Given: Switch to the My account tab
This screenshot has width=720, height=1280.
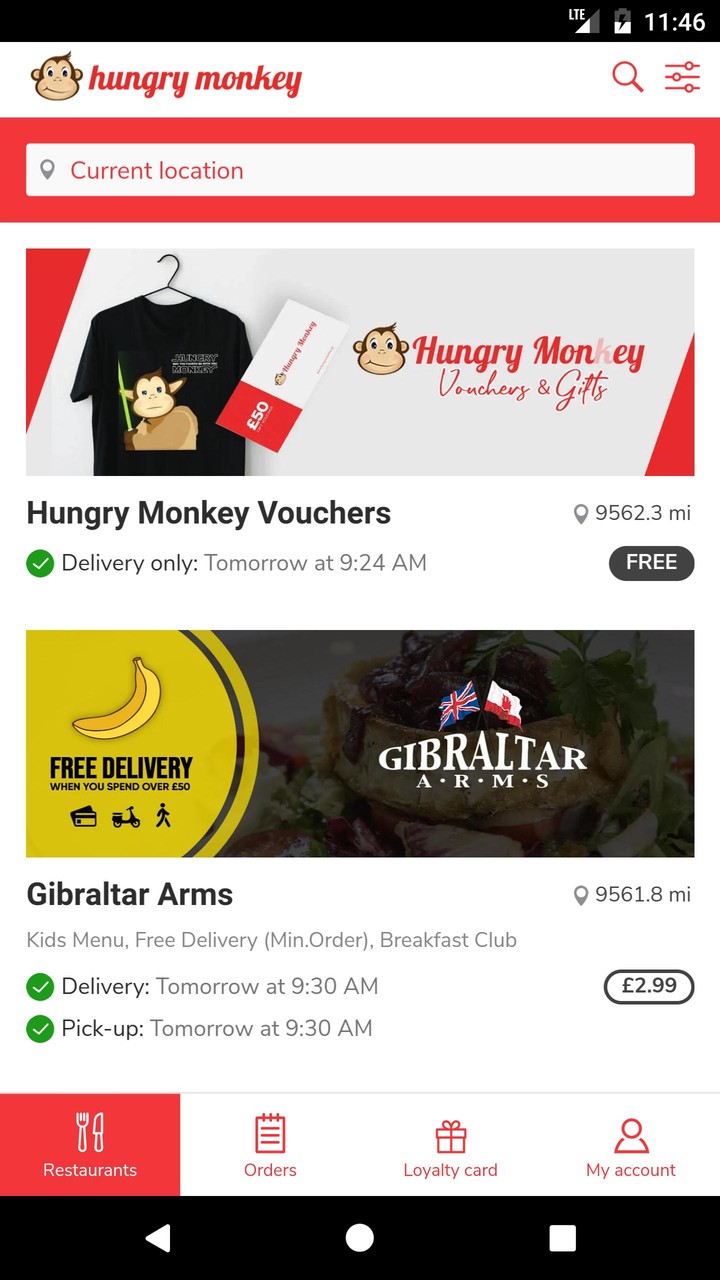Looking at the screenshot, I should click(631, 1145).
